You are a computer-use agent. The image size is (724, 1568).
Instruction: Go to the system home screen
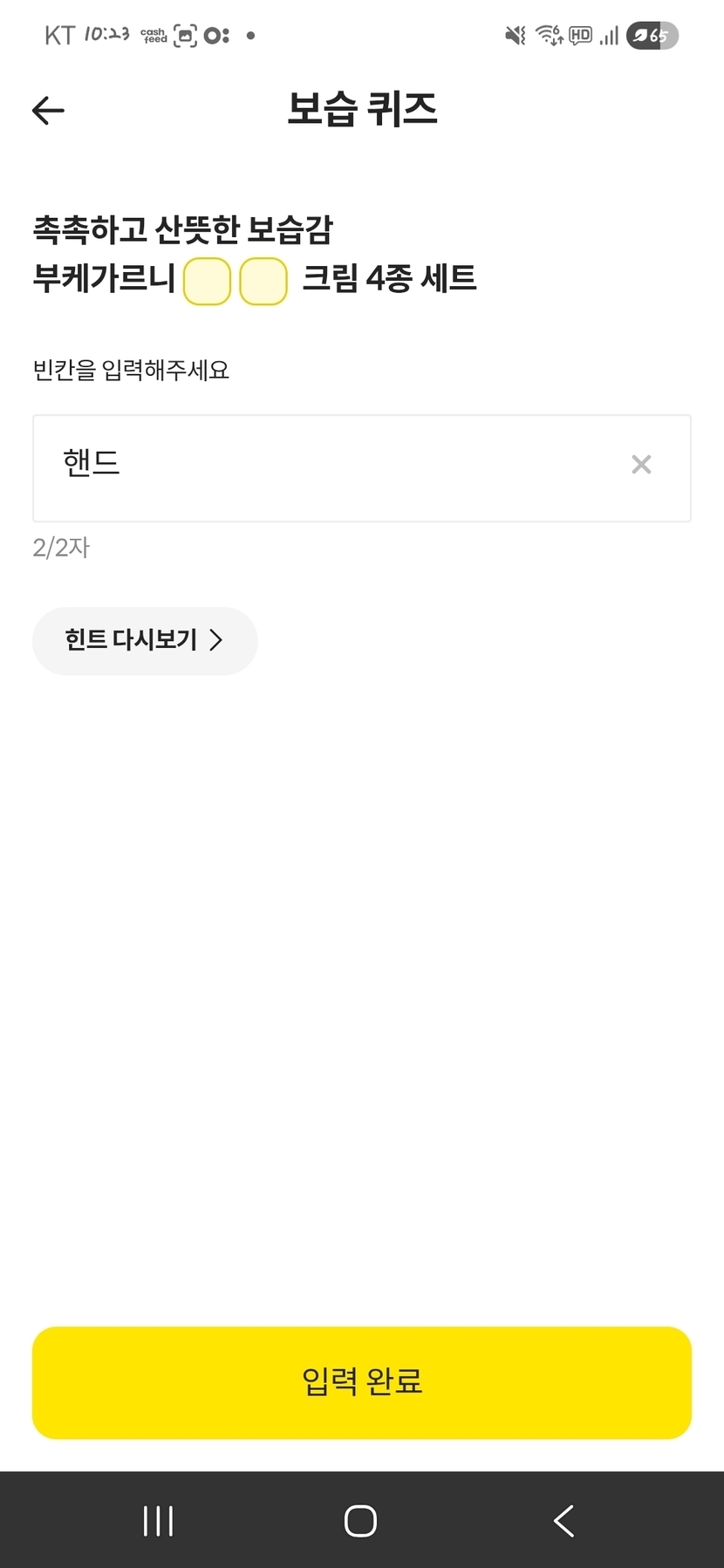tap(360, 1521)
